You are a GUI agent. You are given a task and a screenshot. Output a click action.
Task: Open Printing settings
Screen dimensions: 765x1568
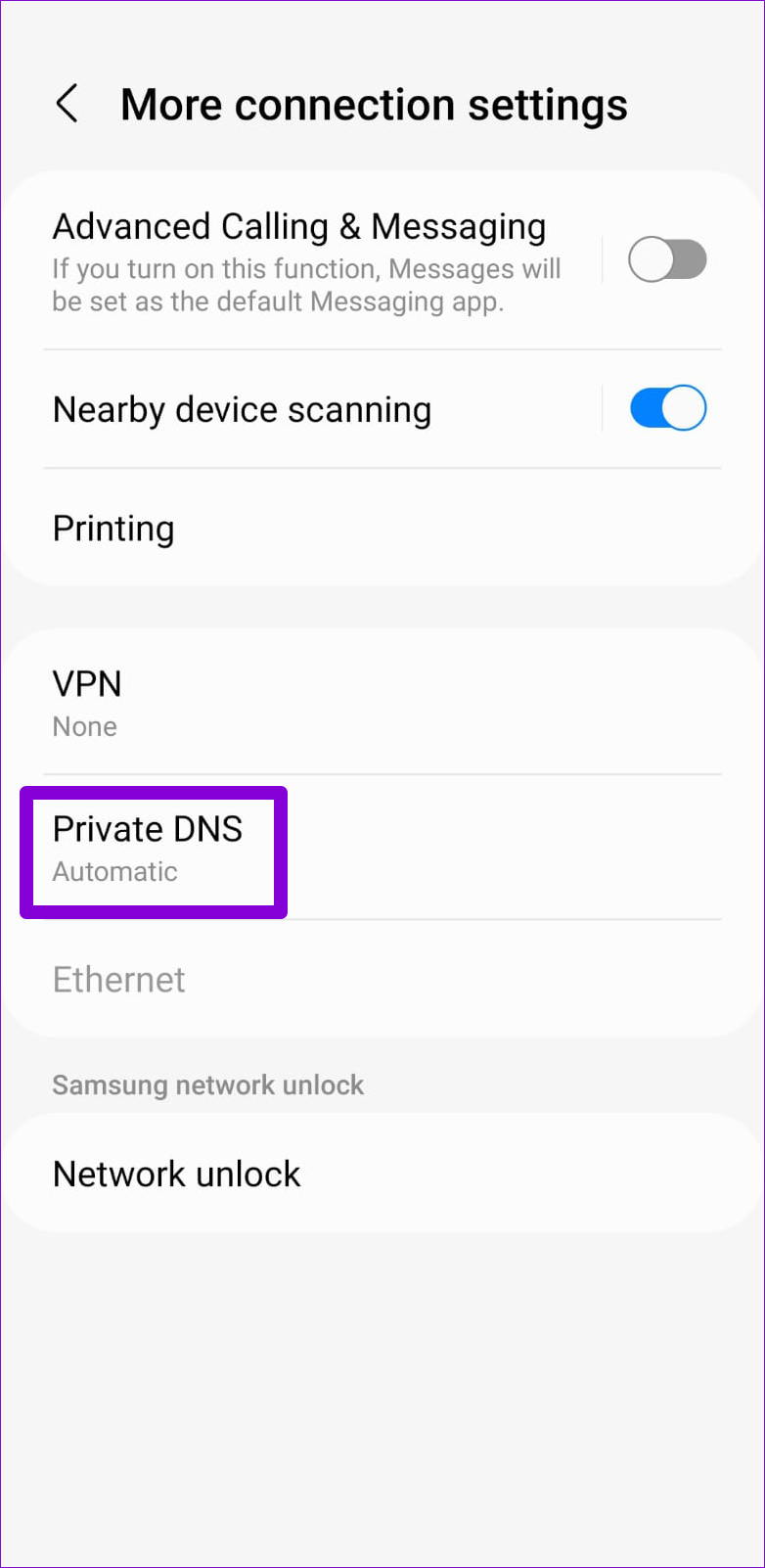tap(382, 528)
